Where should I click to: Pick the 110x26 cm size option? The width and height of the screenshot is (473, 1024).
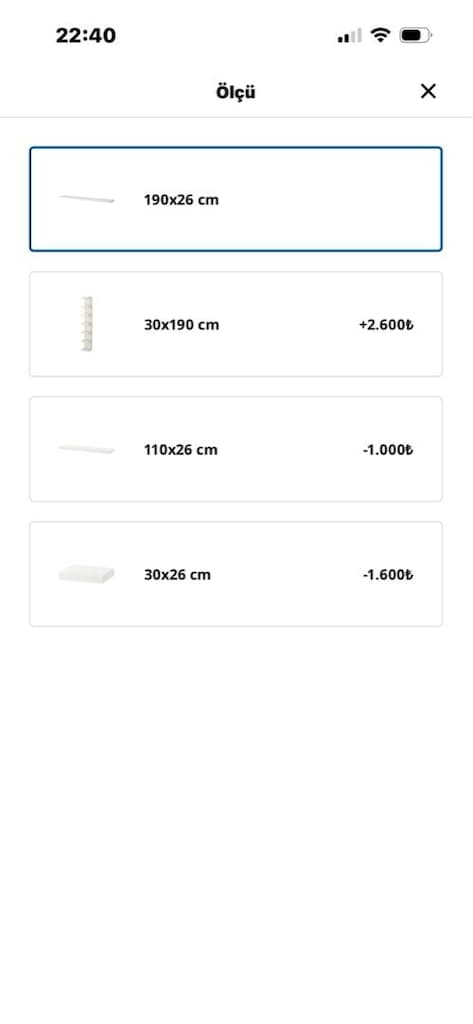coord(236,449)
